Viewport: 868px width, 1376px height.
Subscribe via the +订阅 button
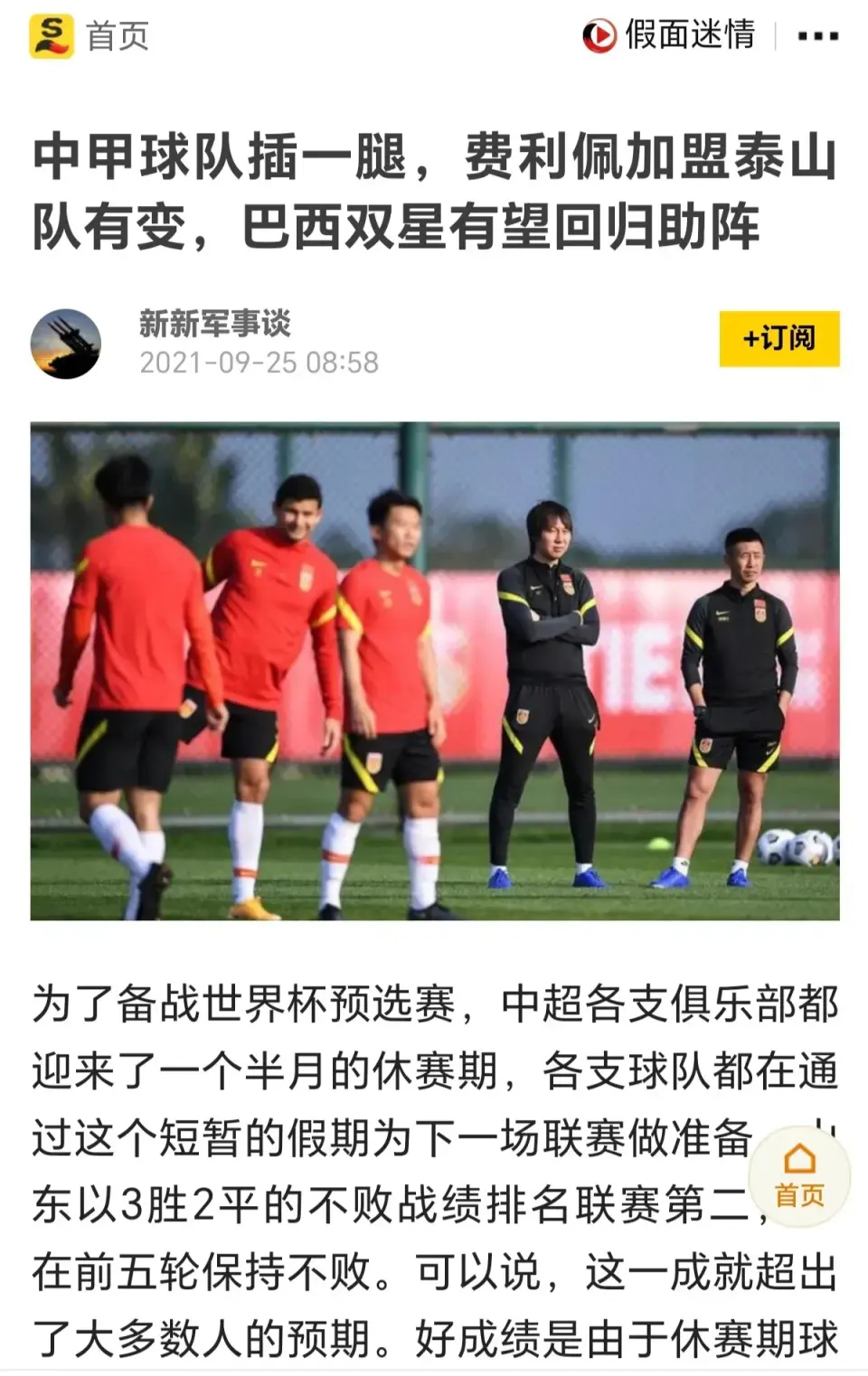pos(778,339)
